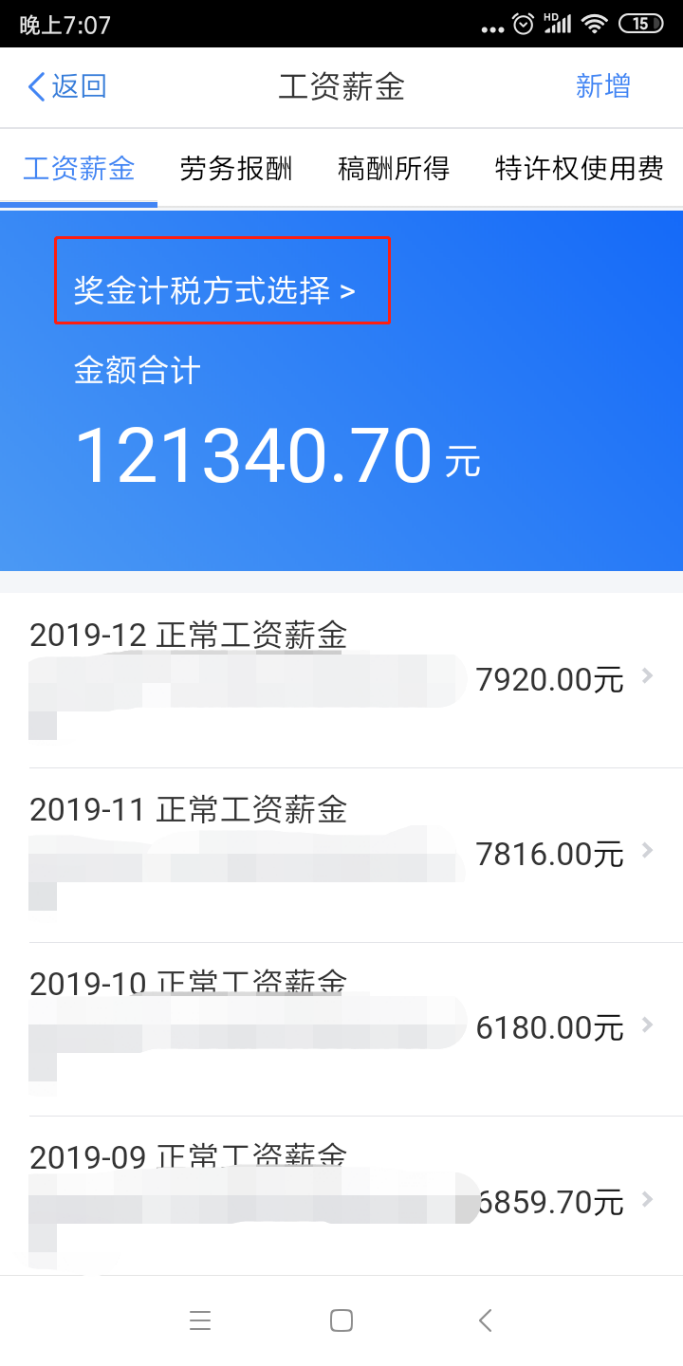View the 2019-10 salary entry of 6180.00元

point(341,1029)
